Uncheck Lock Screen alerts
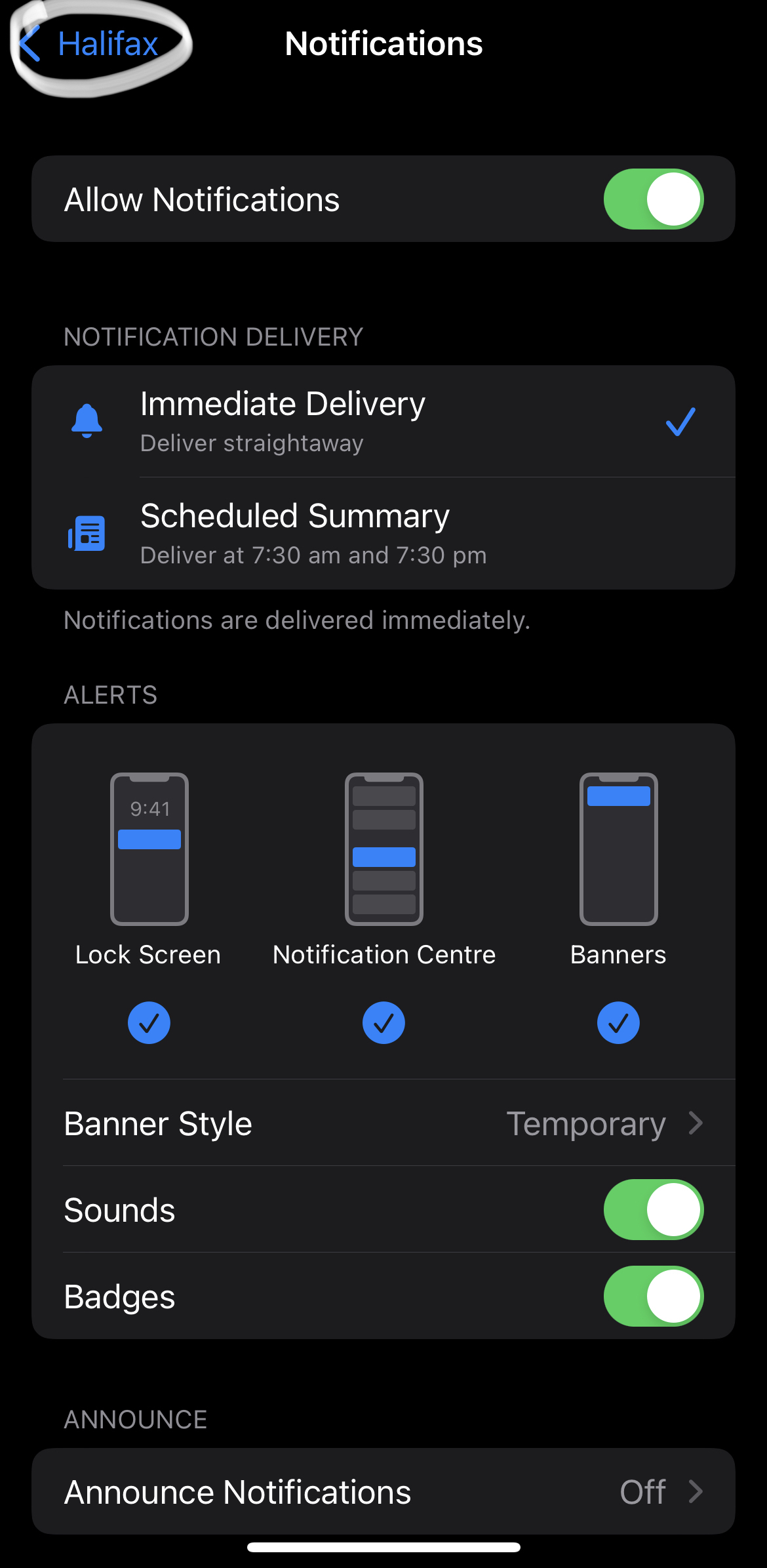 pyautogui.click(x=149, y=1022)
